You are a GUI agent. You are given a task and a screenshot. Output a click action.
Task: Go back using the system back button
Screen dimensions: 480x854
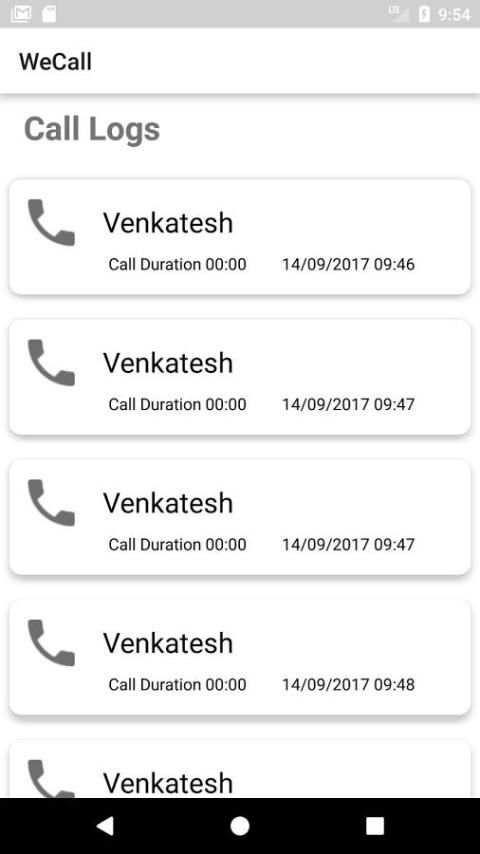105,826
